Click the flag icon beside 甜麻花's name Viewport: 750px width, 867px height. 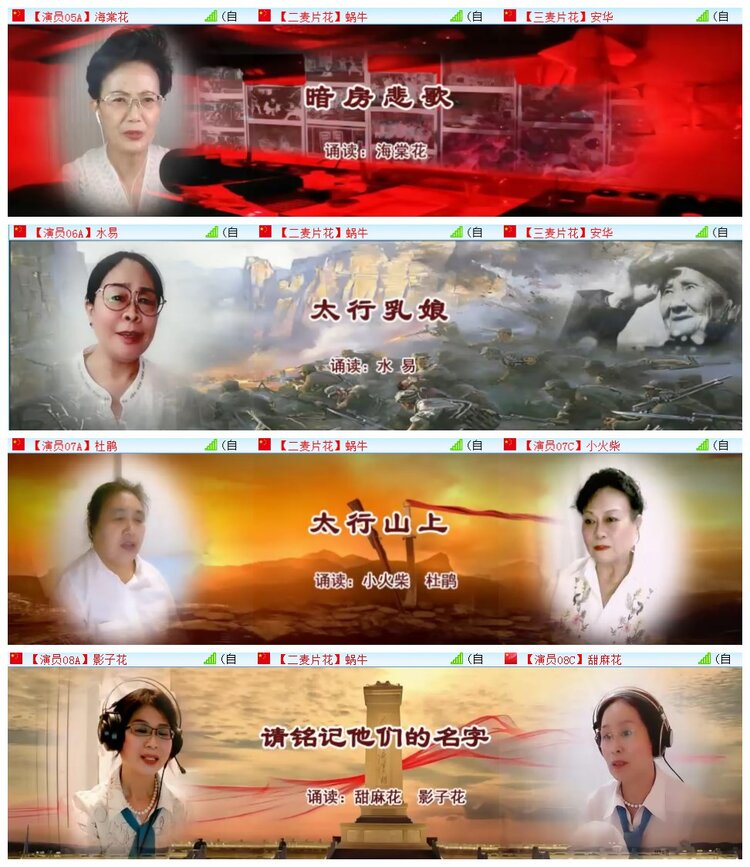[x=512, y=658]
